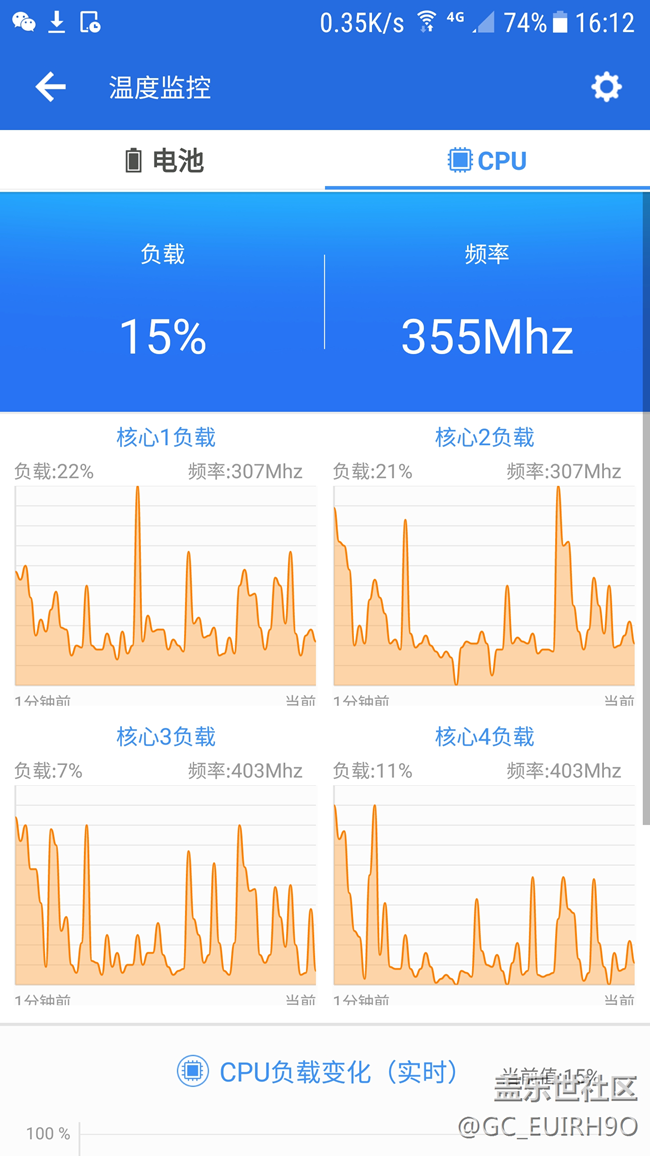650x1156 pixels.
Task: Go back from the temperature monitor screen
Action: pos(50,88)
